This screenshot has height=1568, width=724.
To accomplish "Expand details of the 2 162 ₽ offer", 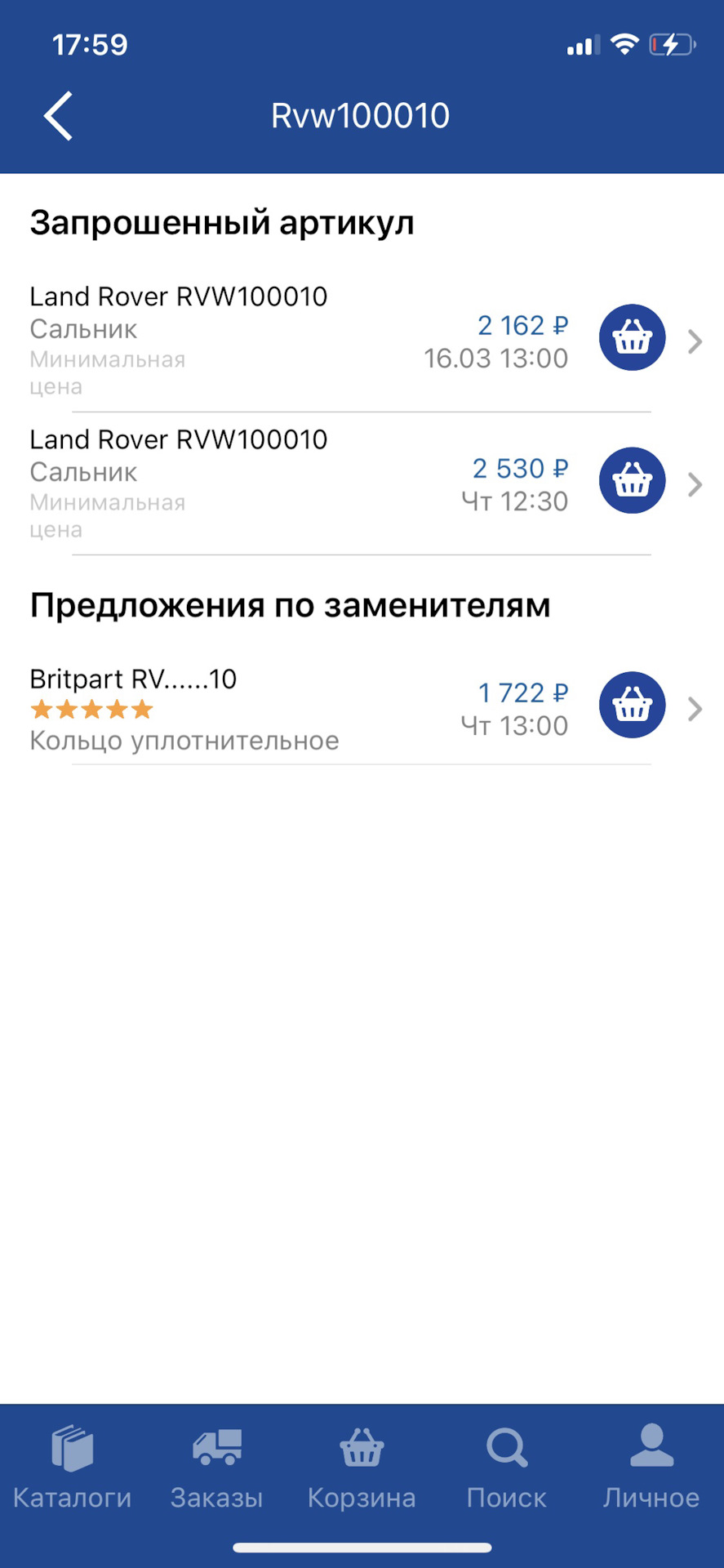I will (695, 341).
